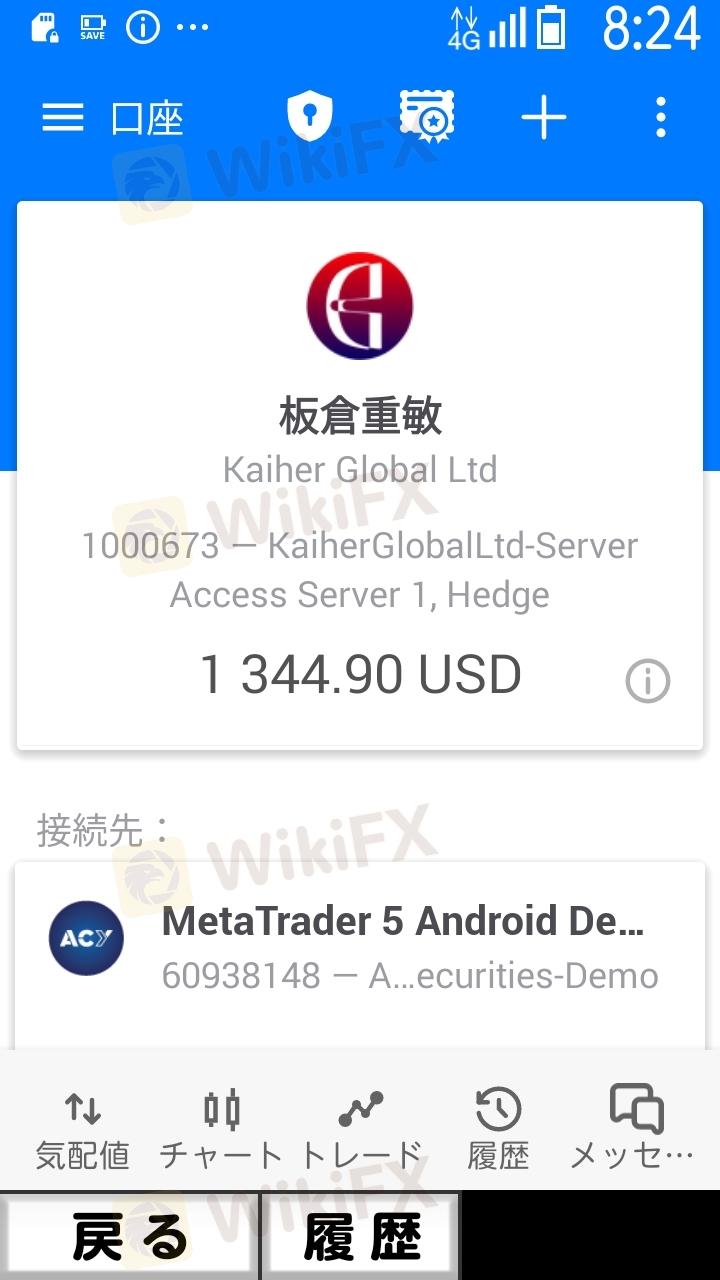Open the メッセージ messages tab
This screenshot has height=1280, width=720.
(x=634, y=1130)
